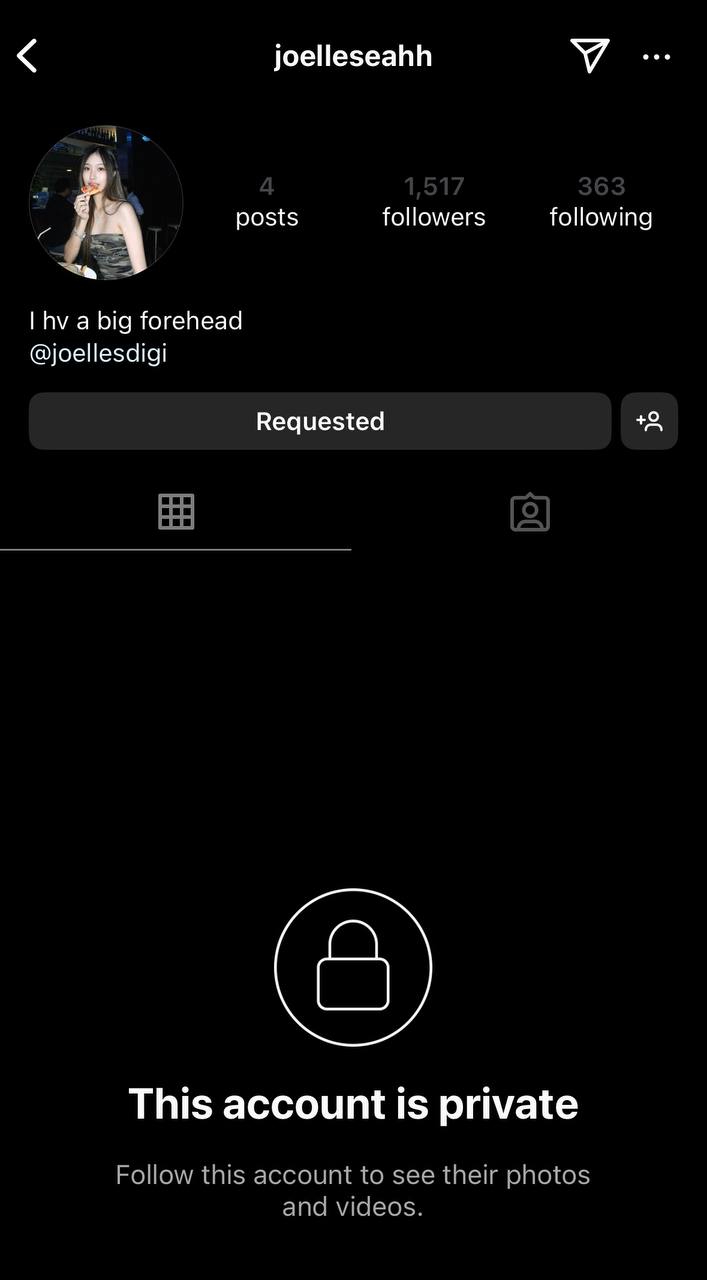707x1280 pixels.
Task: Show suggested accounts with the add-person button
Action: tap(649, 421)
